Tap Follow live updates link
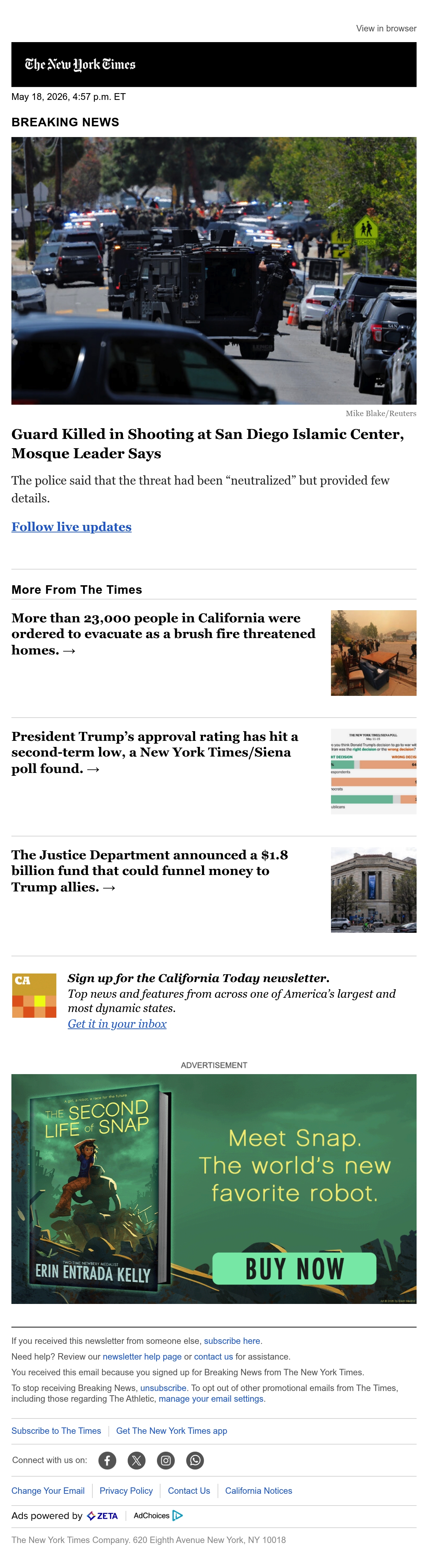This screenshot has width=428, height=1568. coord(71,526)
